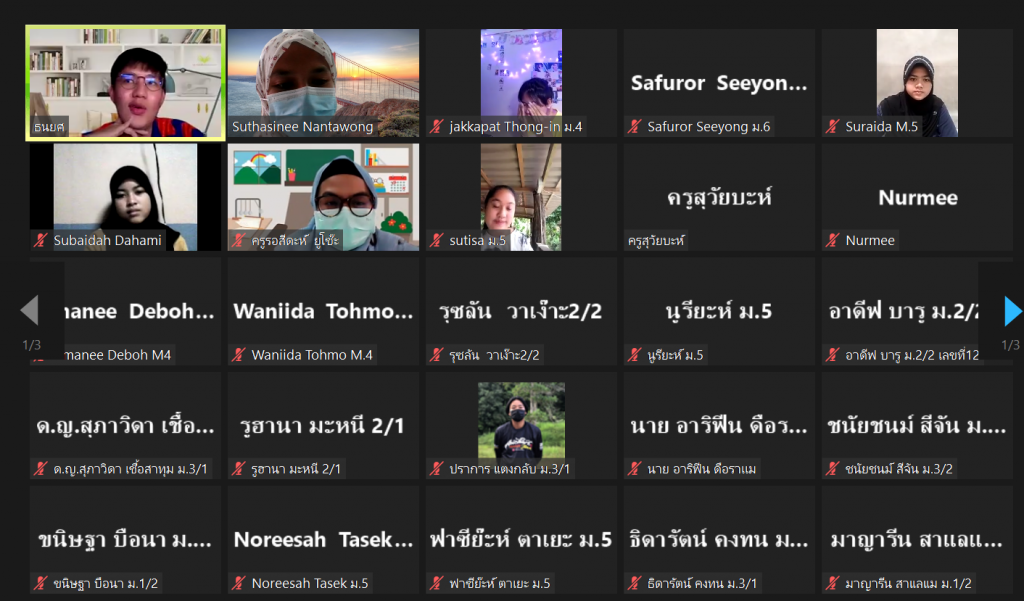Select the Nurmee participant tile
The width and height of the screenshot is (1024, 601).
(x=917, y=197)
